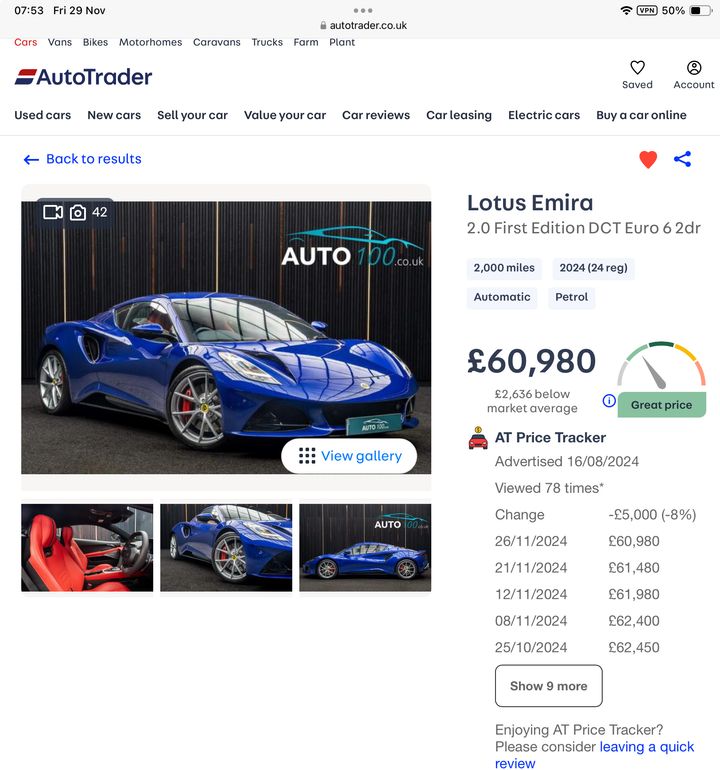Image resolution: width=720 pixels, height=770 pixels.
Task: Go to New cars section
Action: click(x=114, y=115)
